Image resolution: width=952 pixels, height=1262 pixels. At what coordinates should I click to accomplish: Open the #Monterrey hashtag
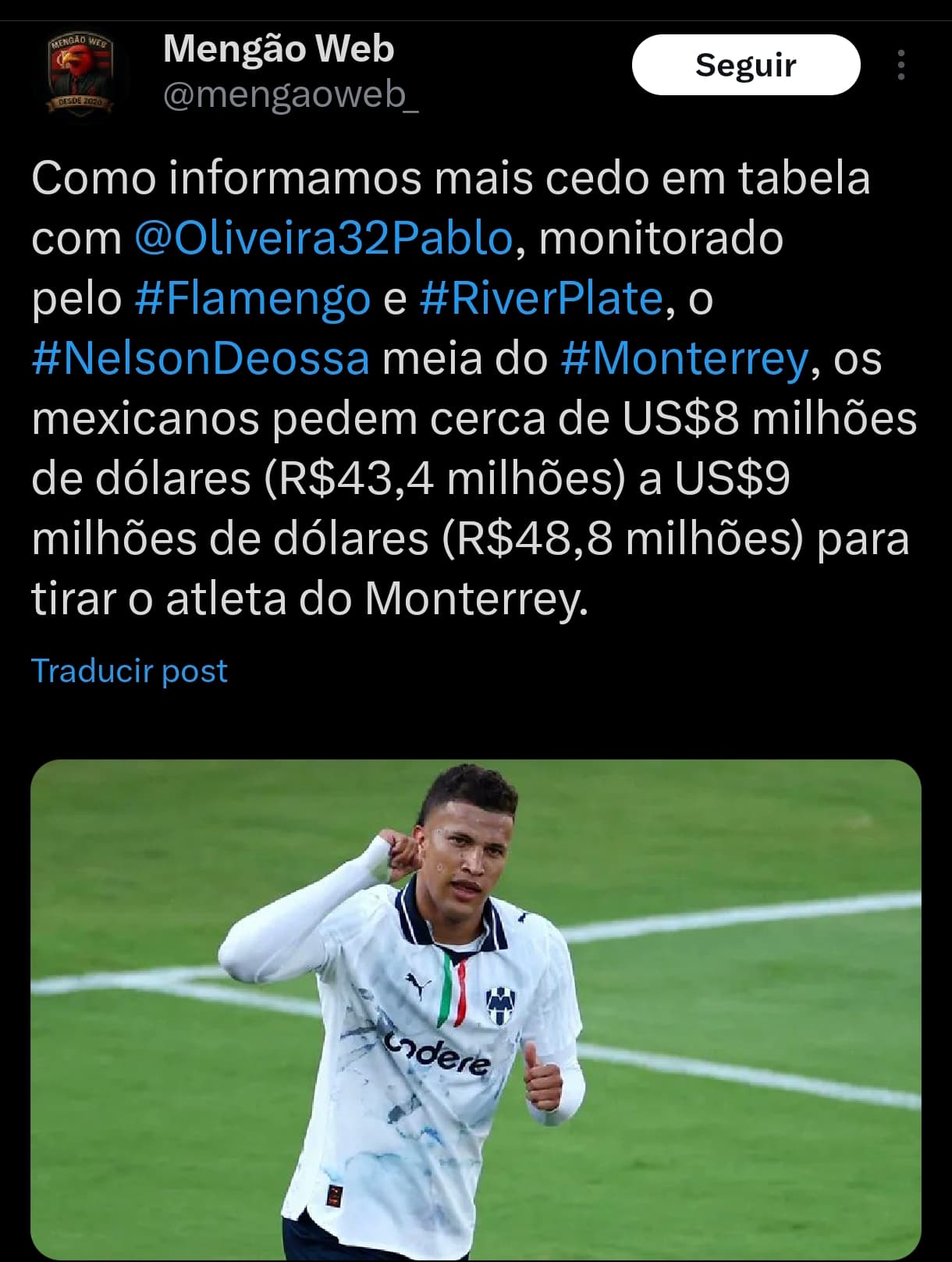click(684, 358)
